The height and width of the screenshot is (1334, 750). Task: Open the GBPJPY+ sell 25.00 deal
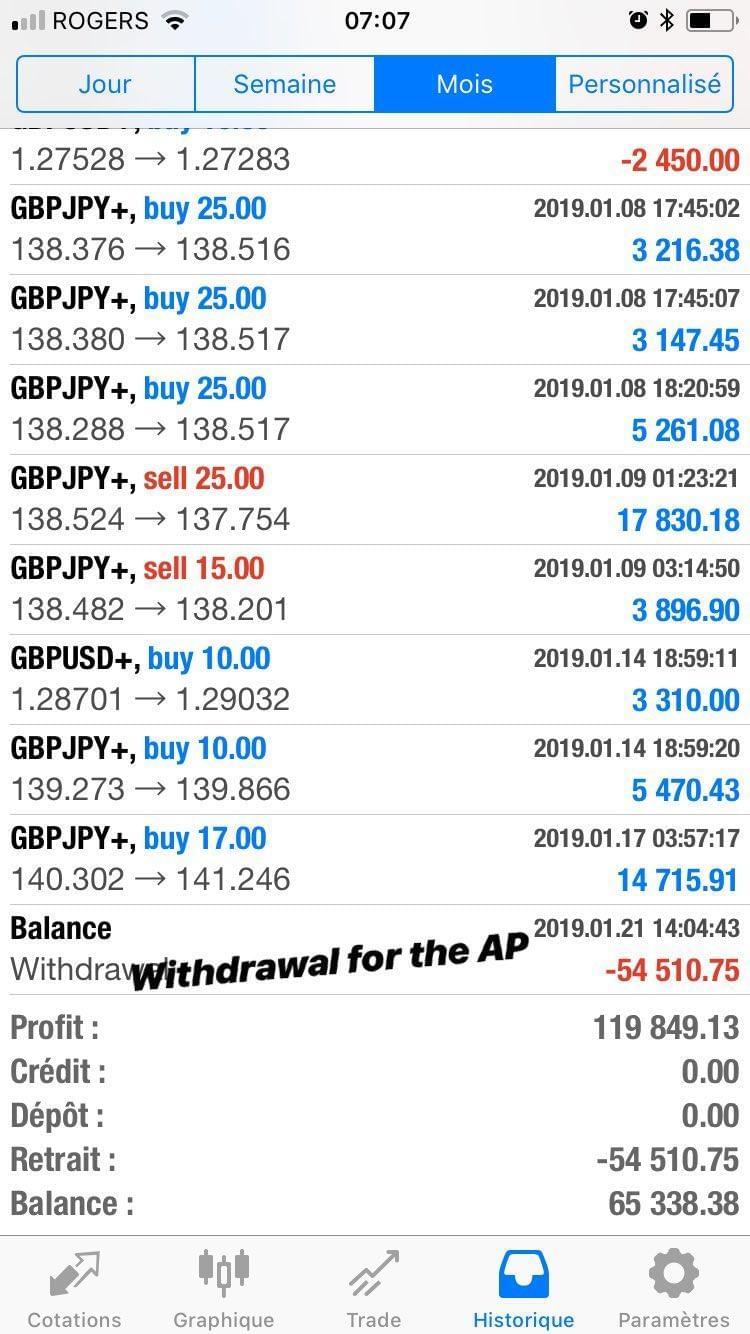[375, 500]
